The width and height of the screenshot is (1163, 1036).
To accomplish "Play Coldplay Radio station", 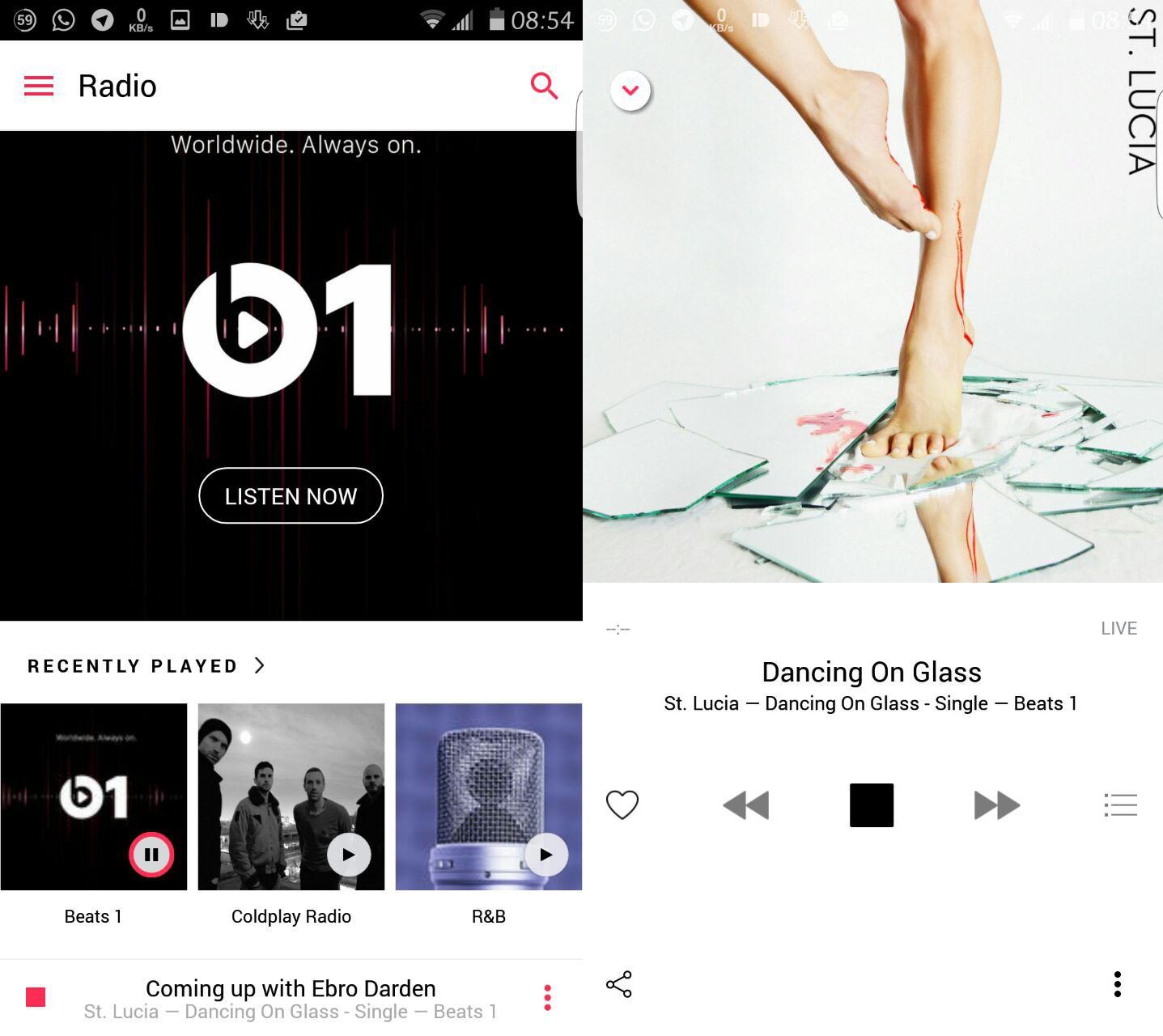I will (x=349, y=854).
